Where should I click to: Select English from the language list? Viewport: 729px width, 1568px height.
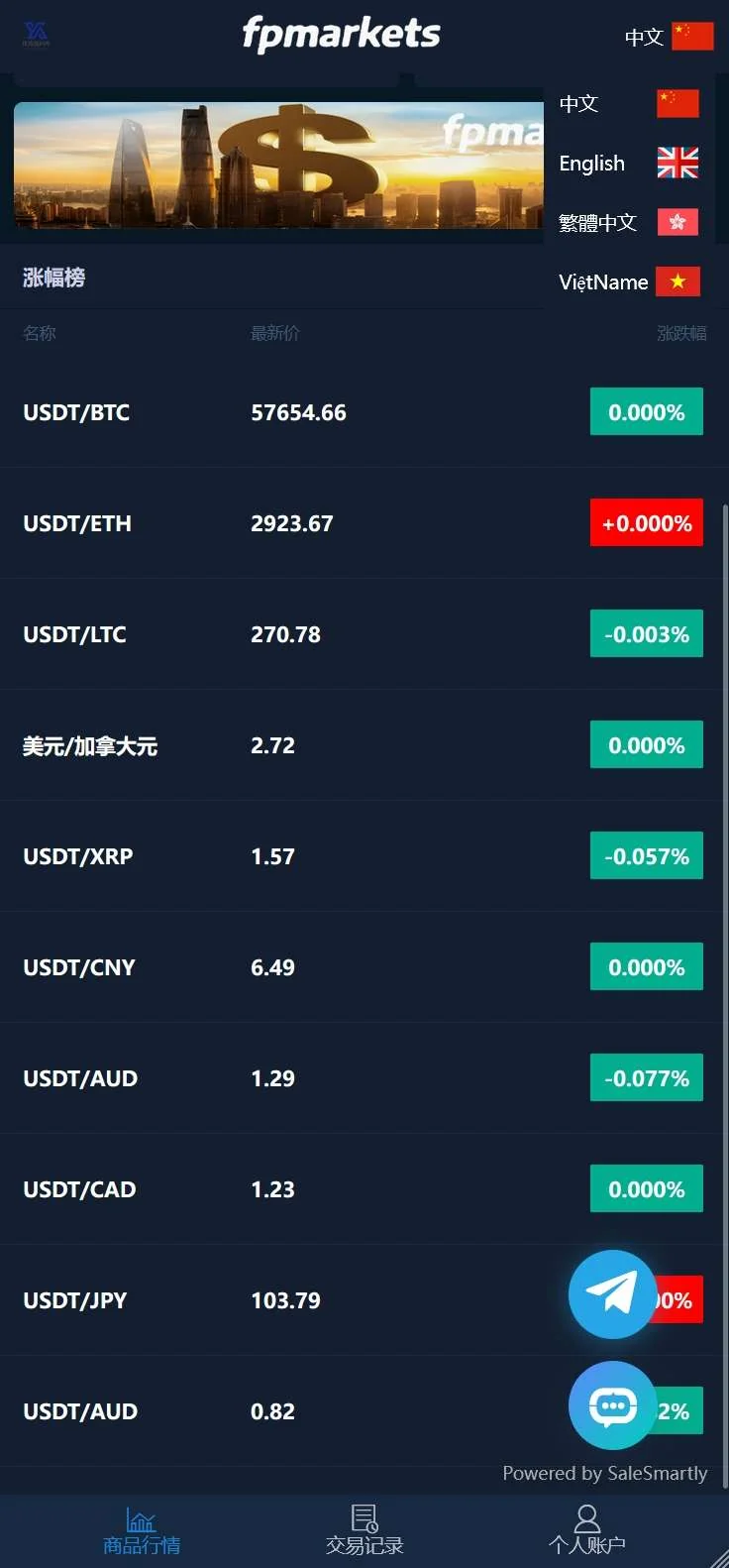coord(628,164)
